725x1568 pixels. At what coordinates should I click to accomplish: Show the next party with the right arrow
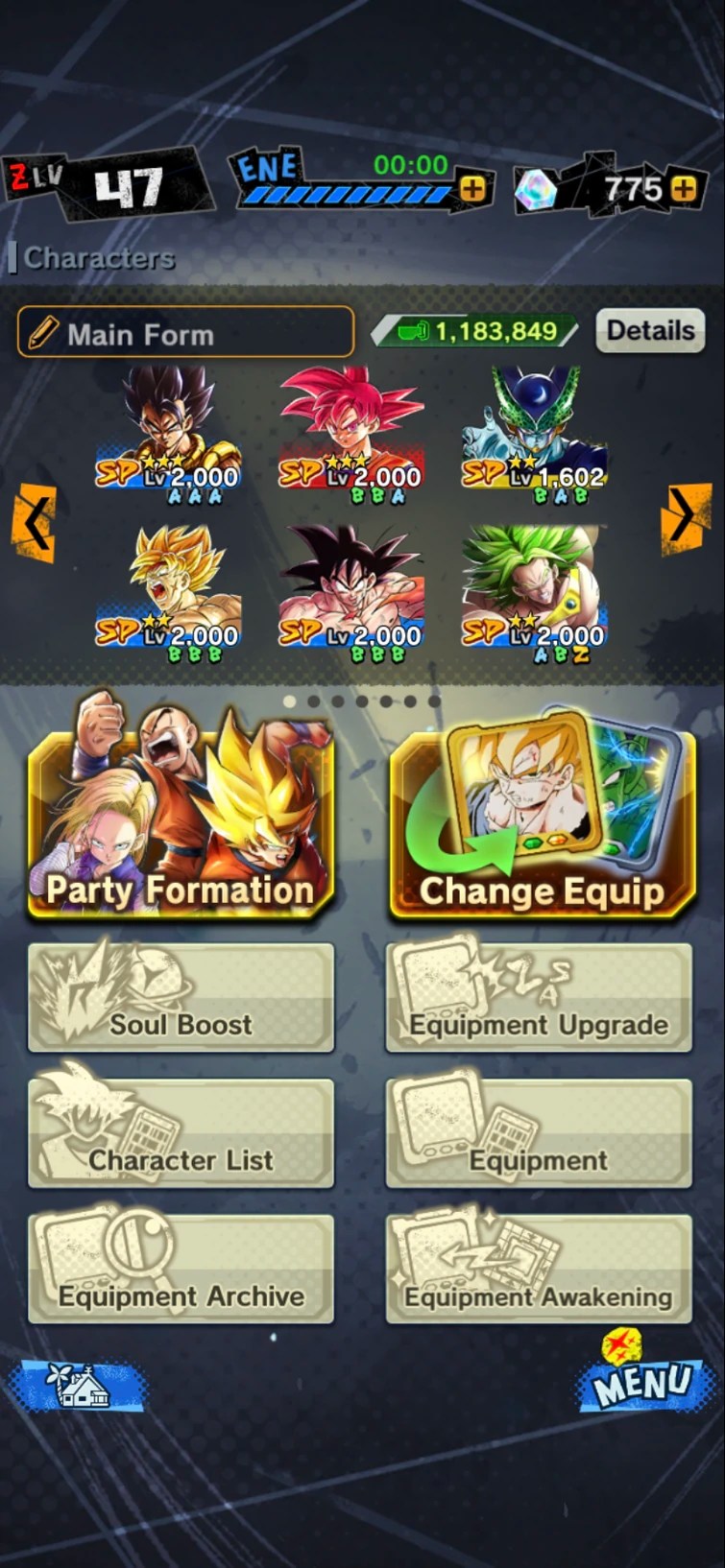[687, 518]
